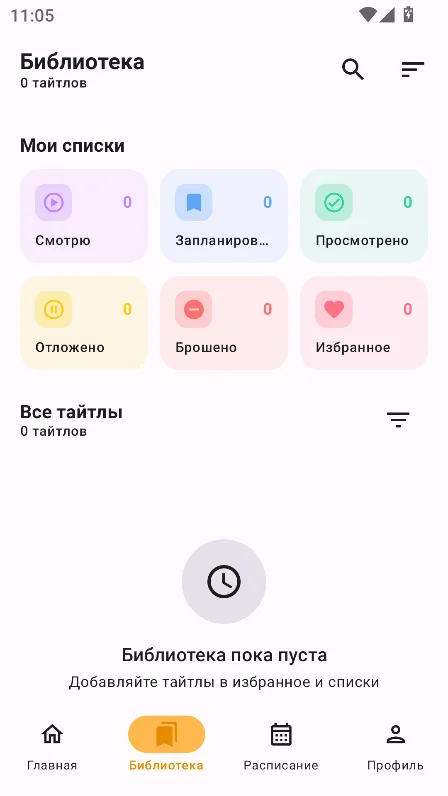Open the Профиль tab
The image size is (448, 796).
[395, 744]
